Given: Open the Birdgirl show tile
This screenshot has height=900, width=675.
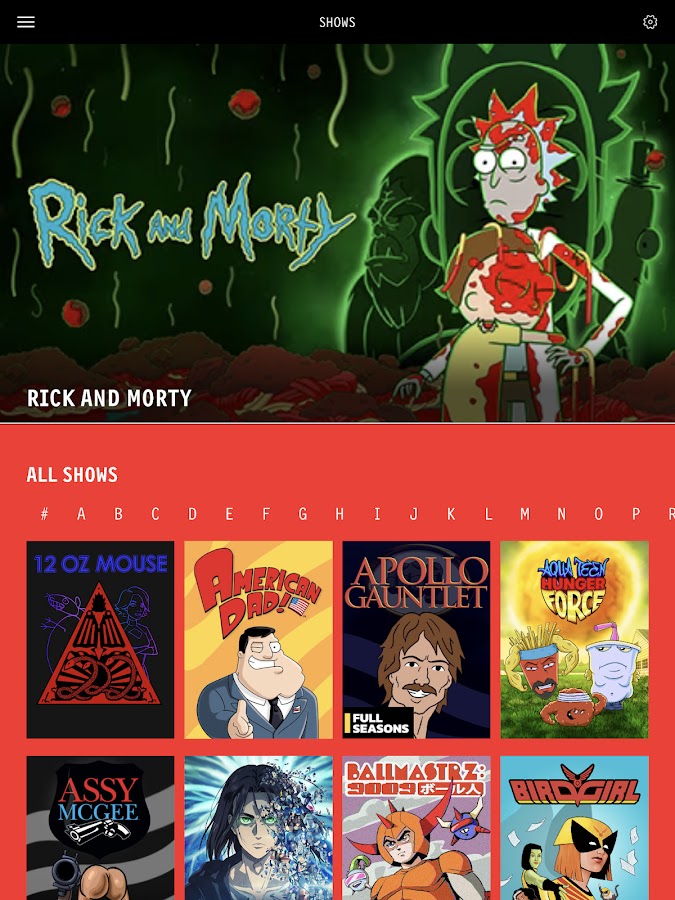Looking at the screenshot, I should coord(574,827).
